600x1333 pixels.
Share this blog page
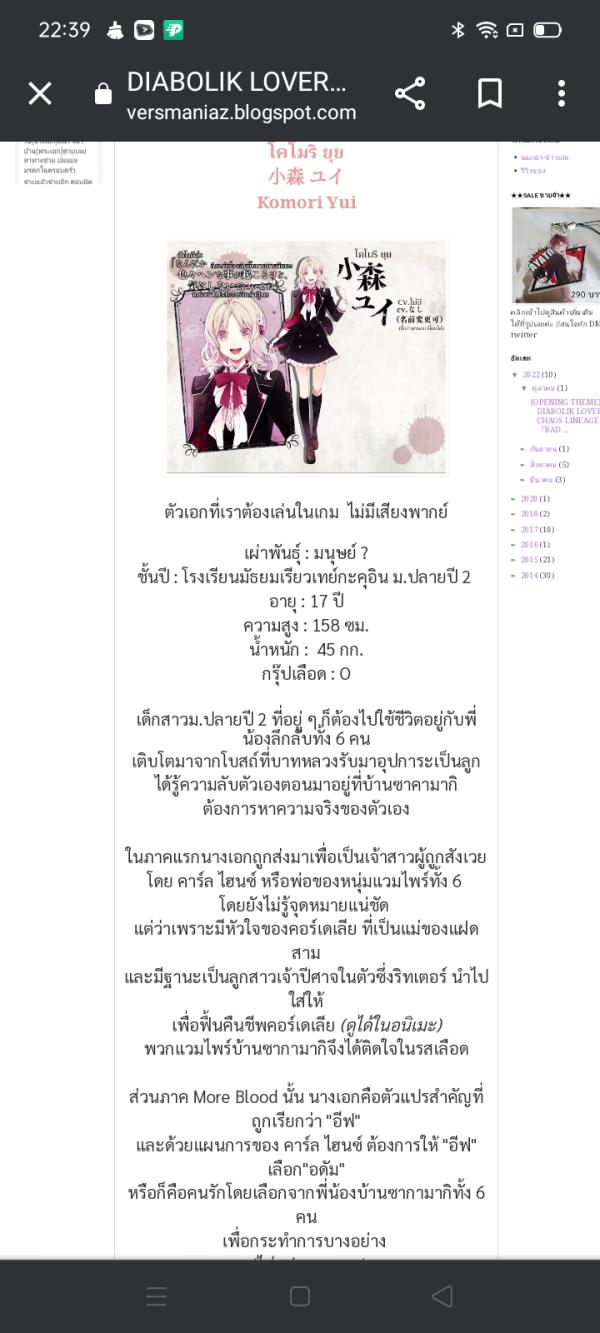(410, 94)
